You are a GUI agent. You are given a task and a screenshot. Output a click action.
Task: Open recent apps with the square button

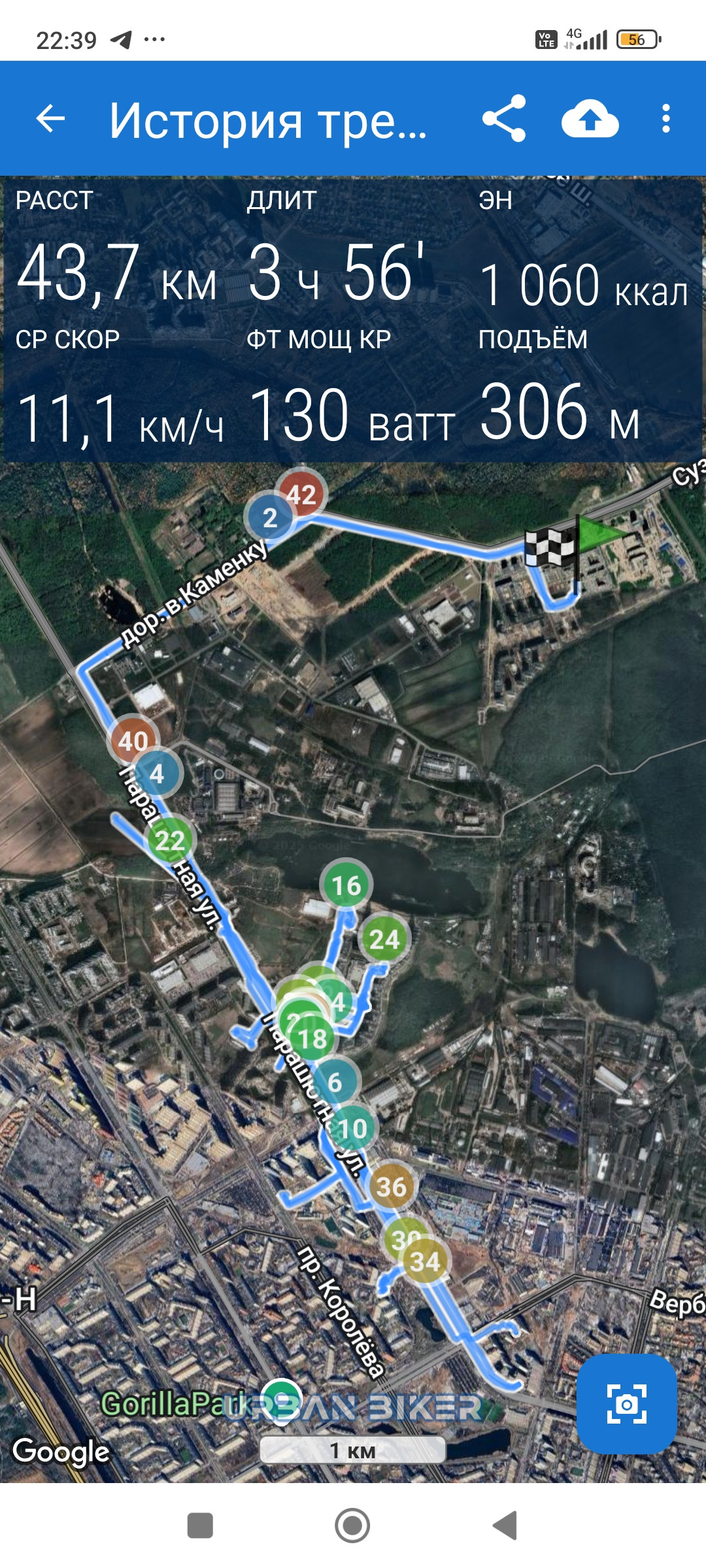pyautogui.click(x=200, y=1526)
